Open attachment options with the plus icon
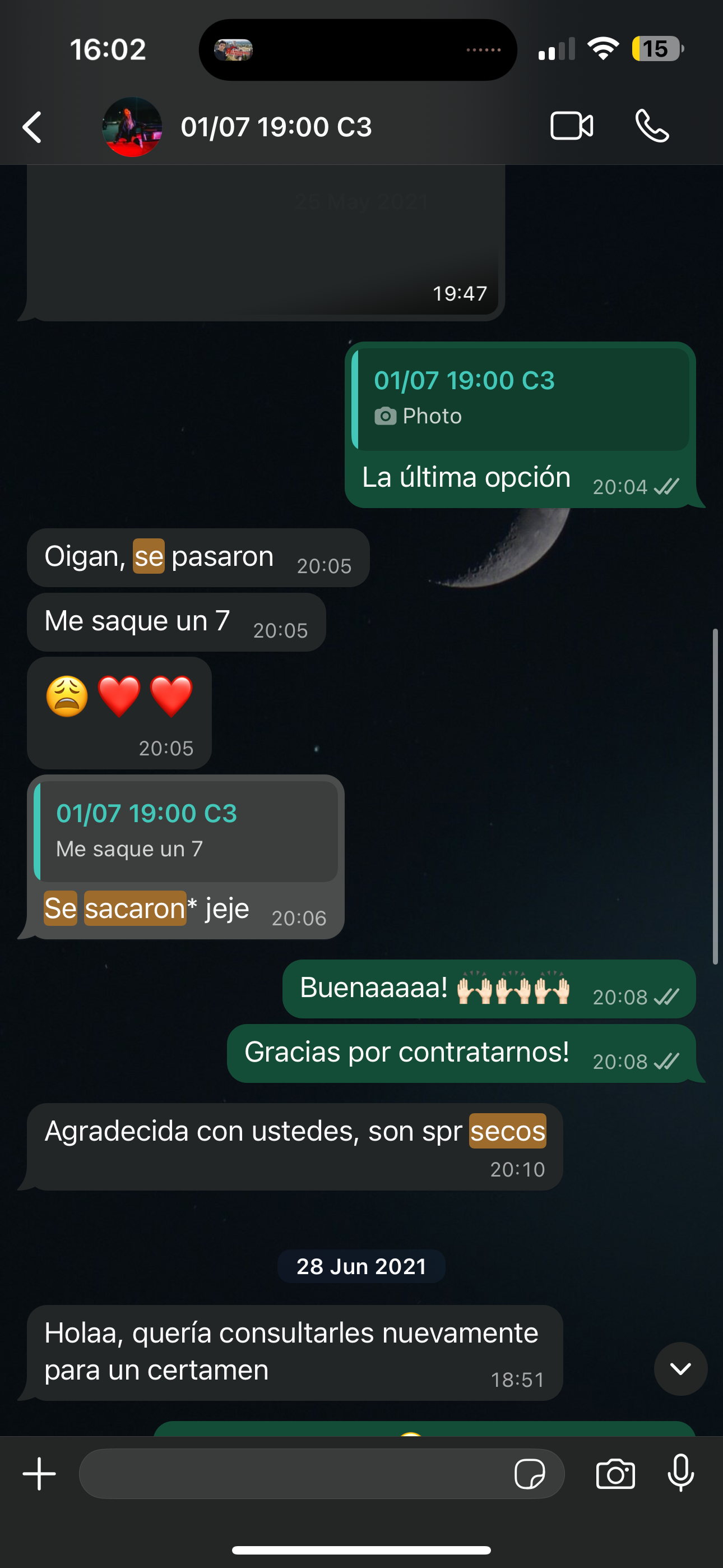Viewport: 723px width, 1568px height. 38,1474
